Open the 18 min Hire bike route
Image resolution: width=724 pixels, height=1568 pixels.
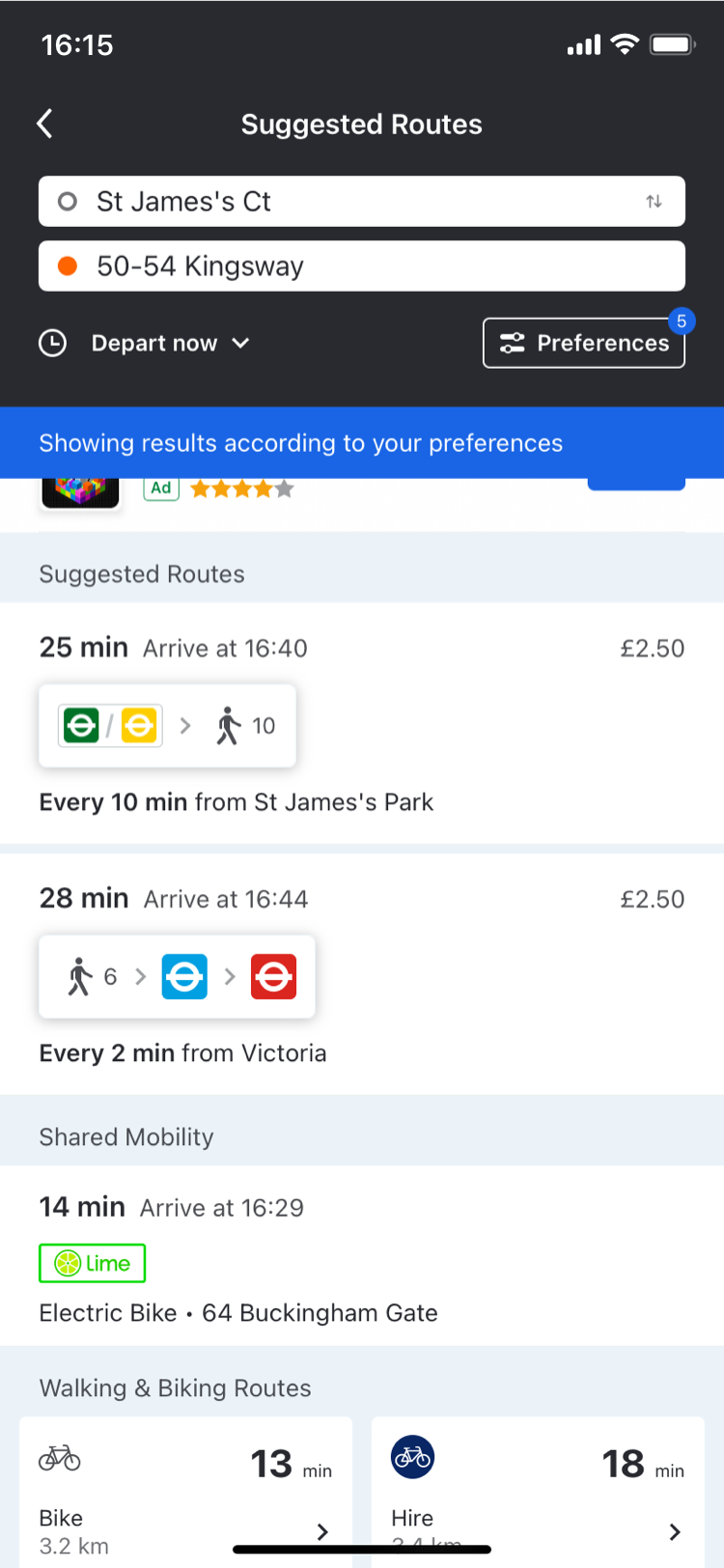coord(539,1492)
